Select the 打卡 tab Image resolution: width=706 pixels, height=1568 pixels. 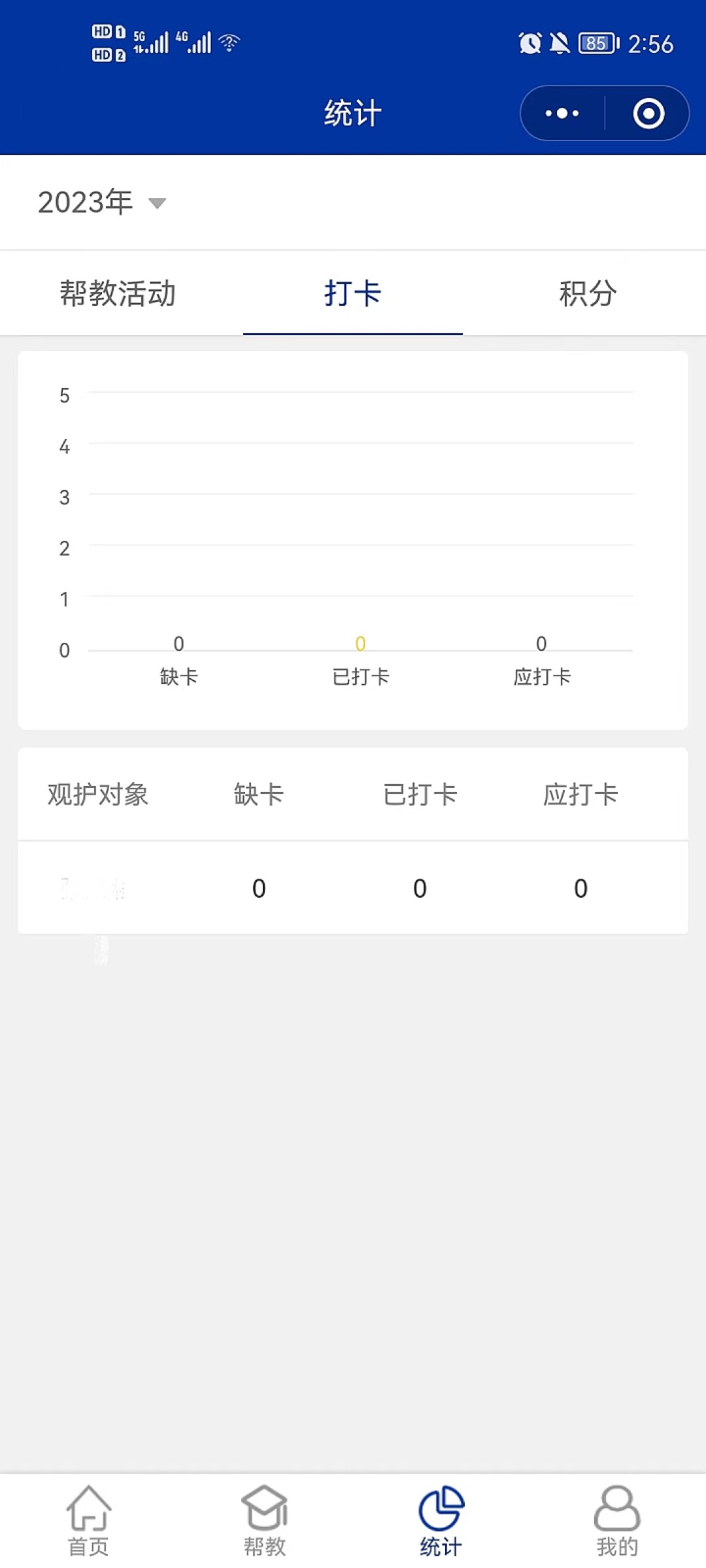pos(353,293)
